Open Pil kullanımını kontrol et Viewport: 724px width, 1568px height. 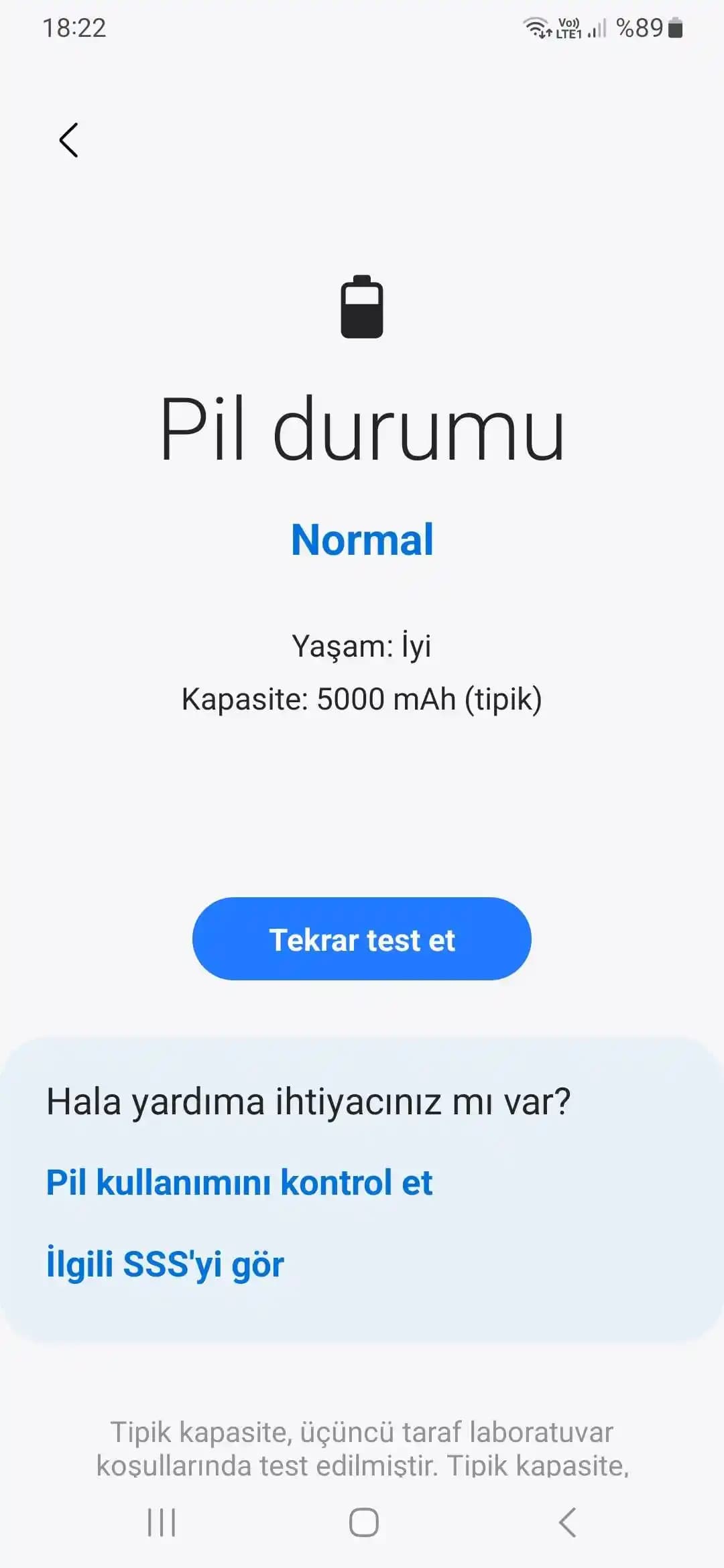click(239, 1183)
